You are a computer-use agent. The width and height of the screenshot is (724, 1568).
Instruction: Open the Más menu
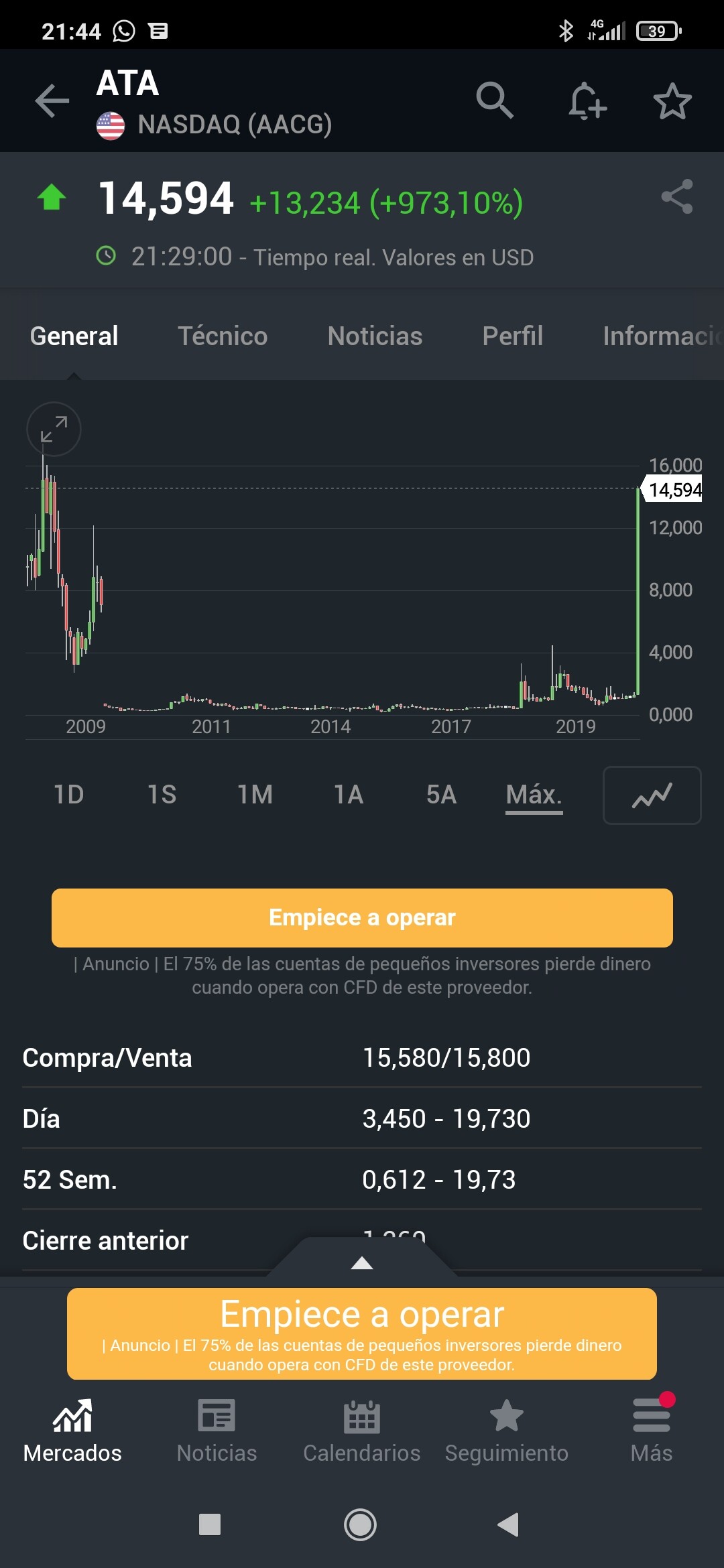coord(651,1431)
